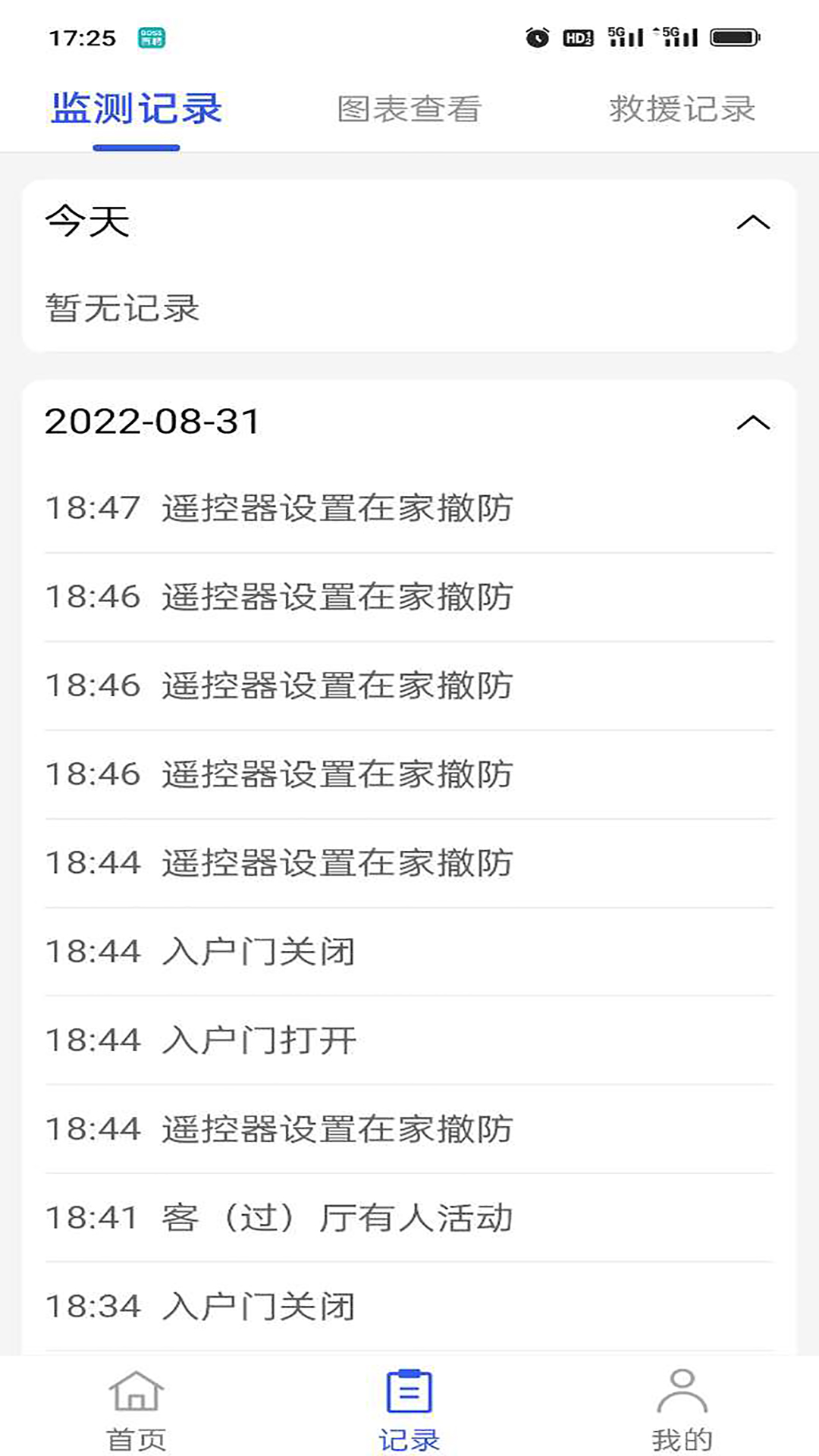Select the 监测记录 tab
Screen dimensions: 819x1456
tap(136, 108)
